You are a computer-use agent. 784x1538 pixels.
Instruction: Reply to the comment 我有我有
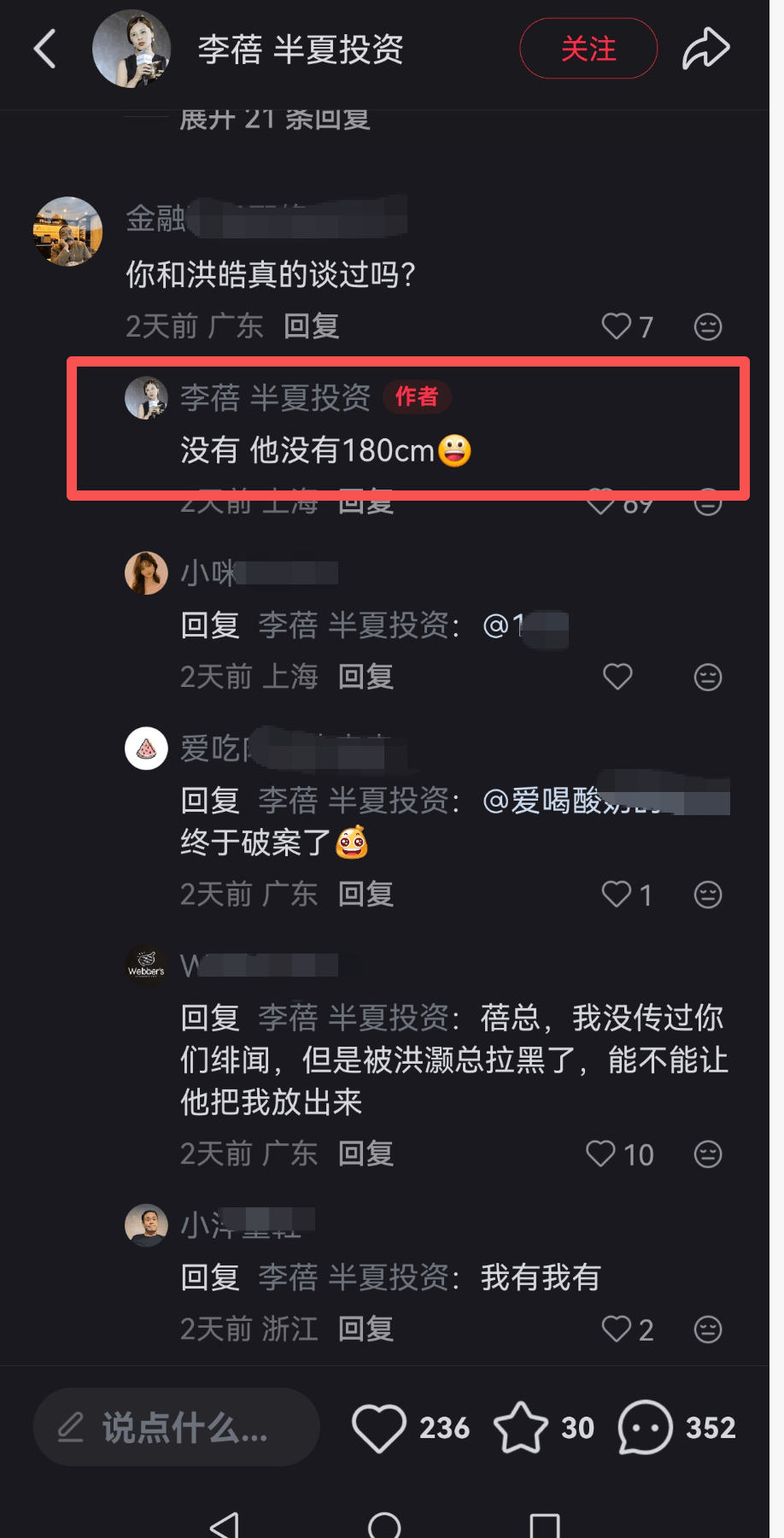pyautogui.click(x=366, y=1329)
